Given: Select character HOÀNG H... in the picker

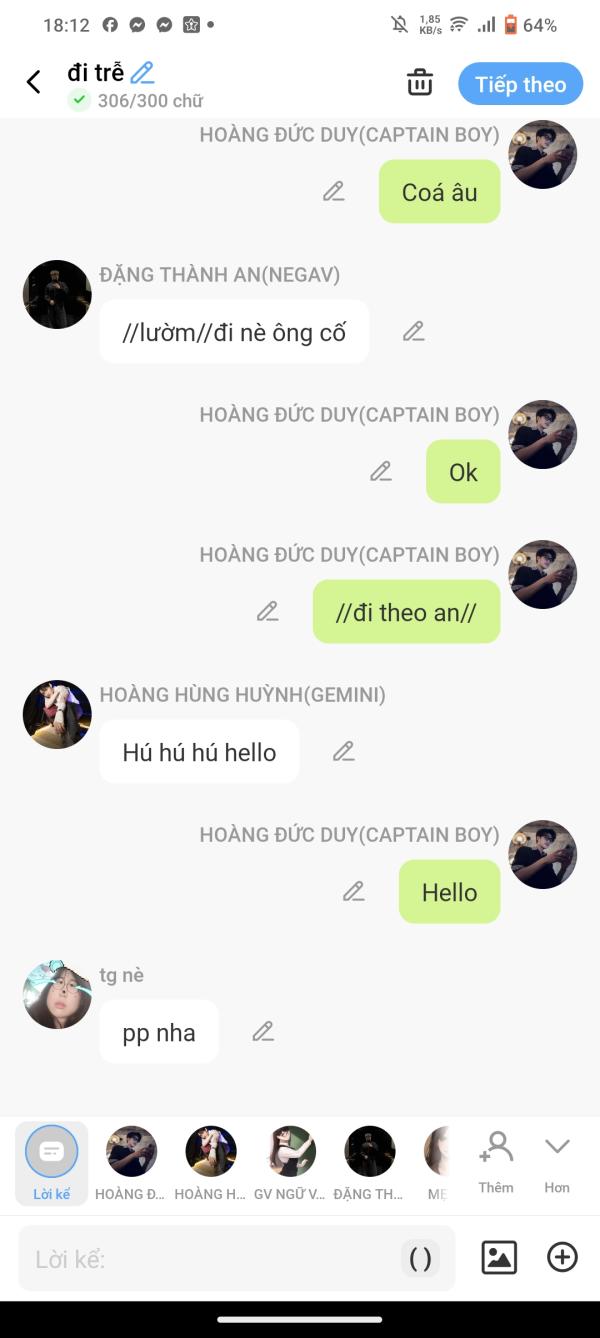Looking at the screenshot, I should (210, 1162).
